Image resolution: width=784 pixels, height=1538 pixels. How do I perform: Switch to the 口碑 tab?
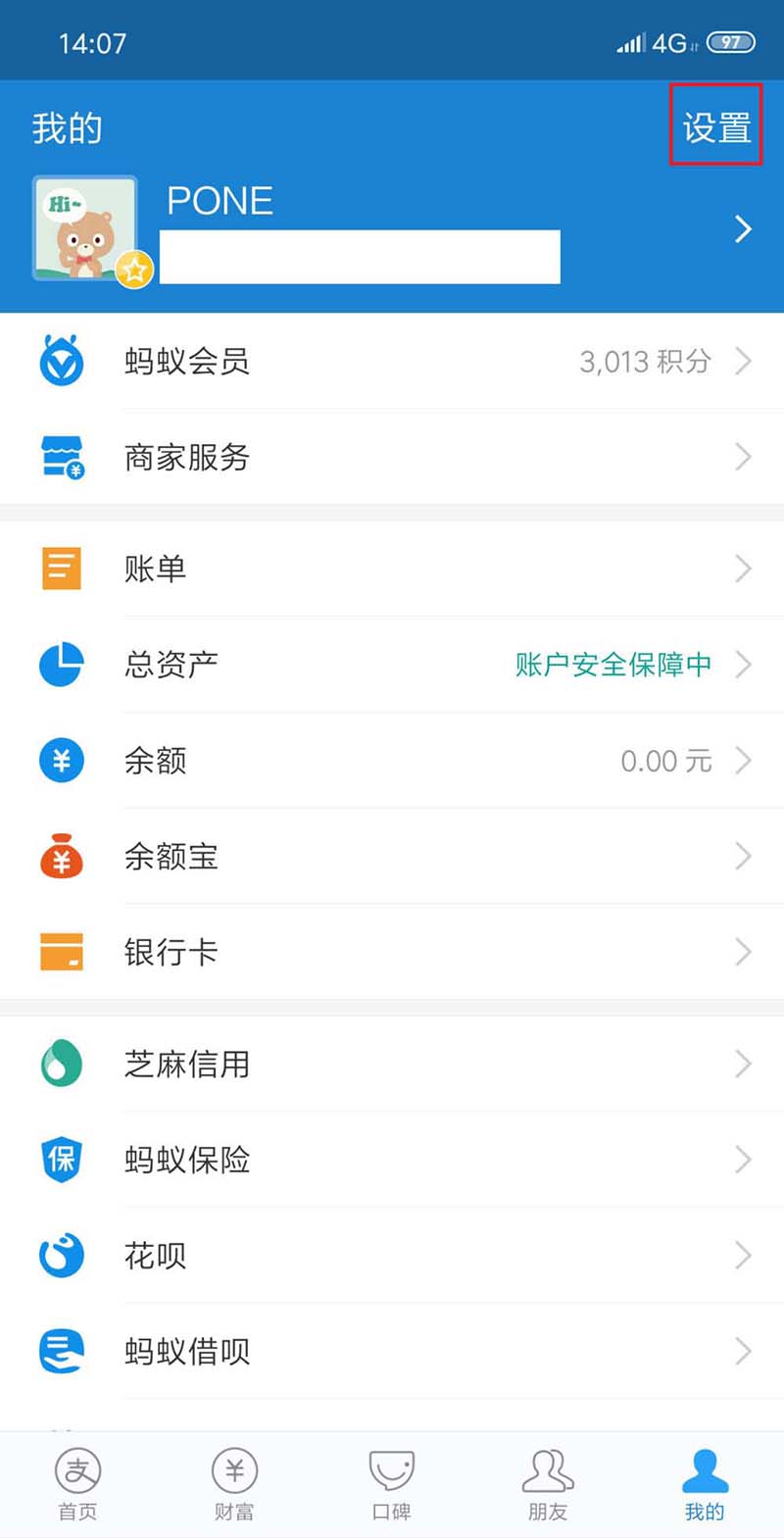(391, 1484)
